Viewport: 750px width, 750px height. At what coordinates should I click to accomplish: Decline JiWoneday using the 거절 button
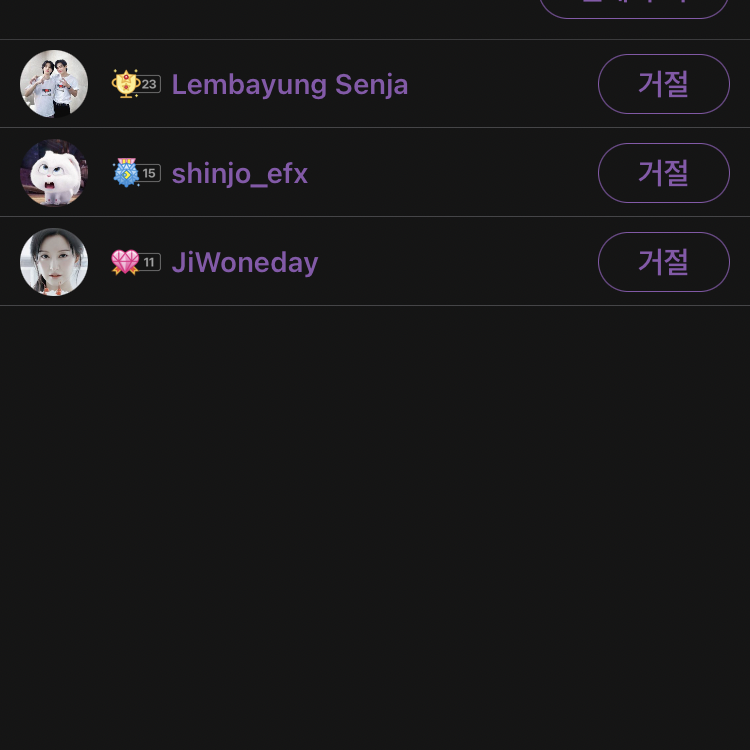click(663, 262)
